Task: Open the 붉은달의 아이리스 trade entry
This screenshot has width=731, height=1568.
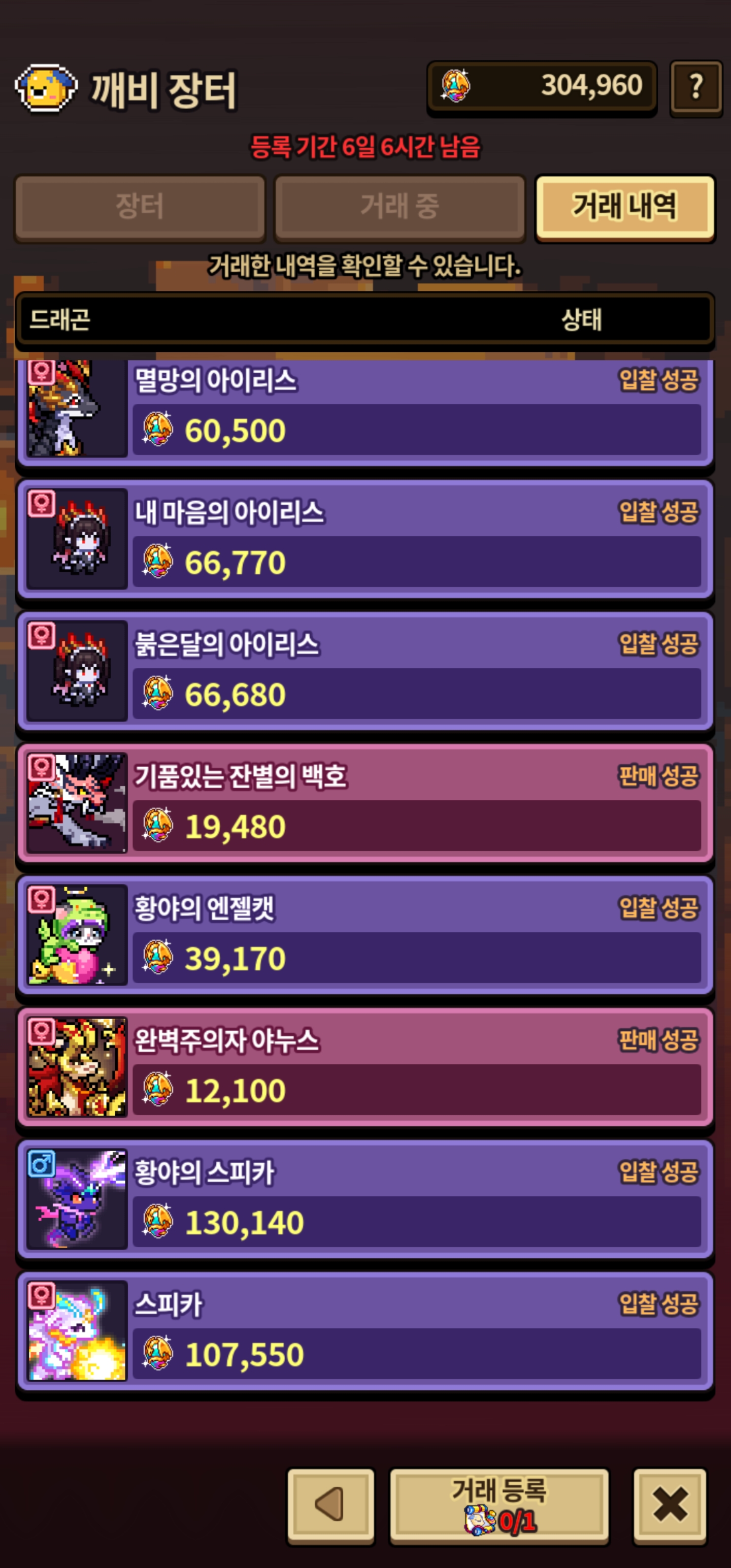Action: [x=365, y=671]
